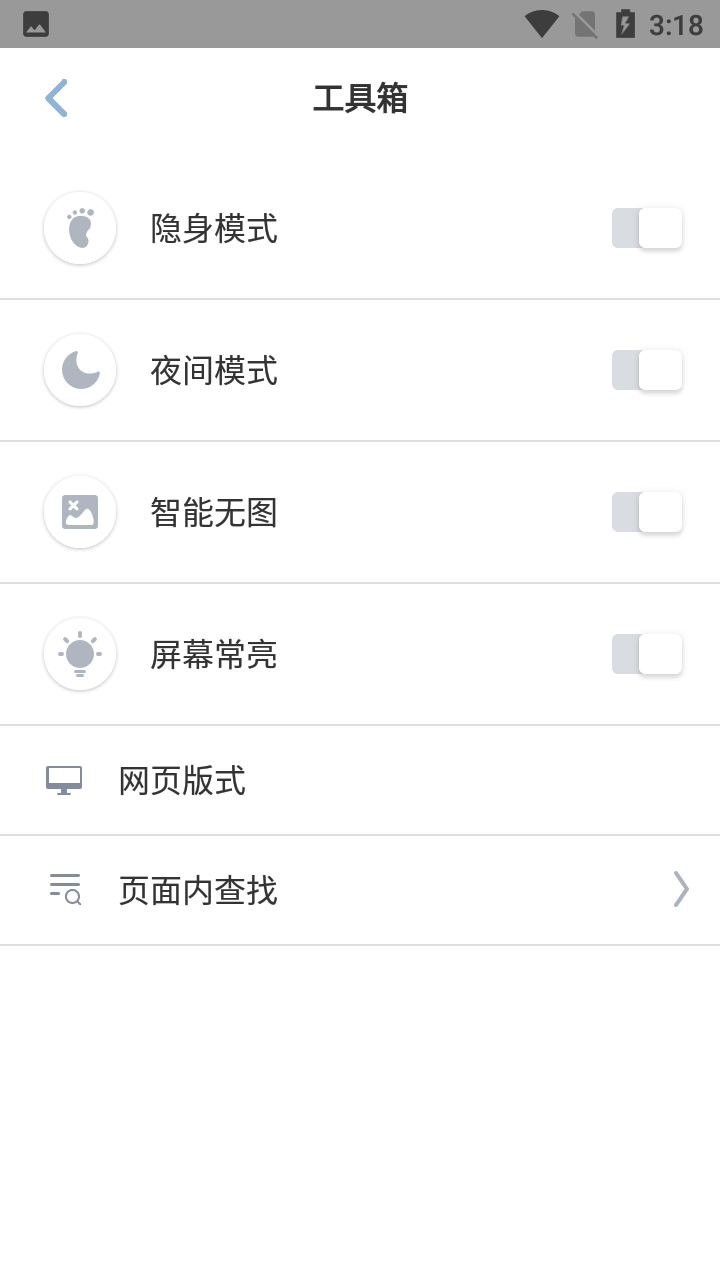The image size is (720, 1280).
Task: Click the image icon for 智能无图
Action: [80, 512]
